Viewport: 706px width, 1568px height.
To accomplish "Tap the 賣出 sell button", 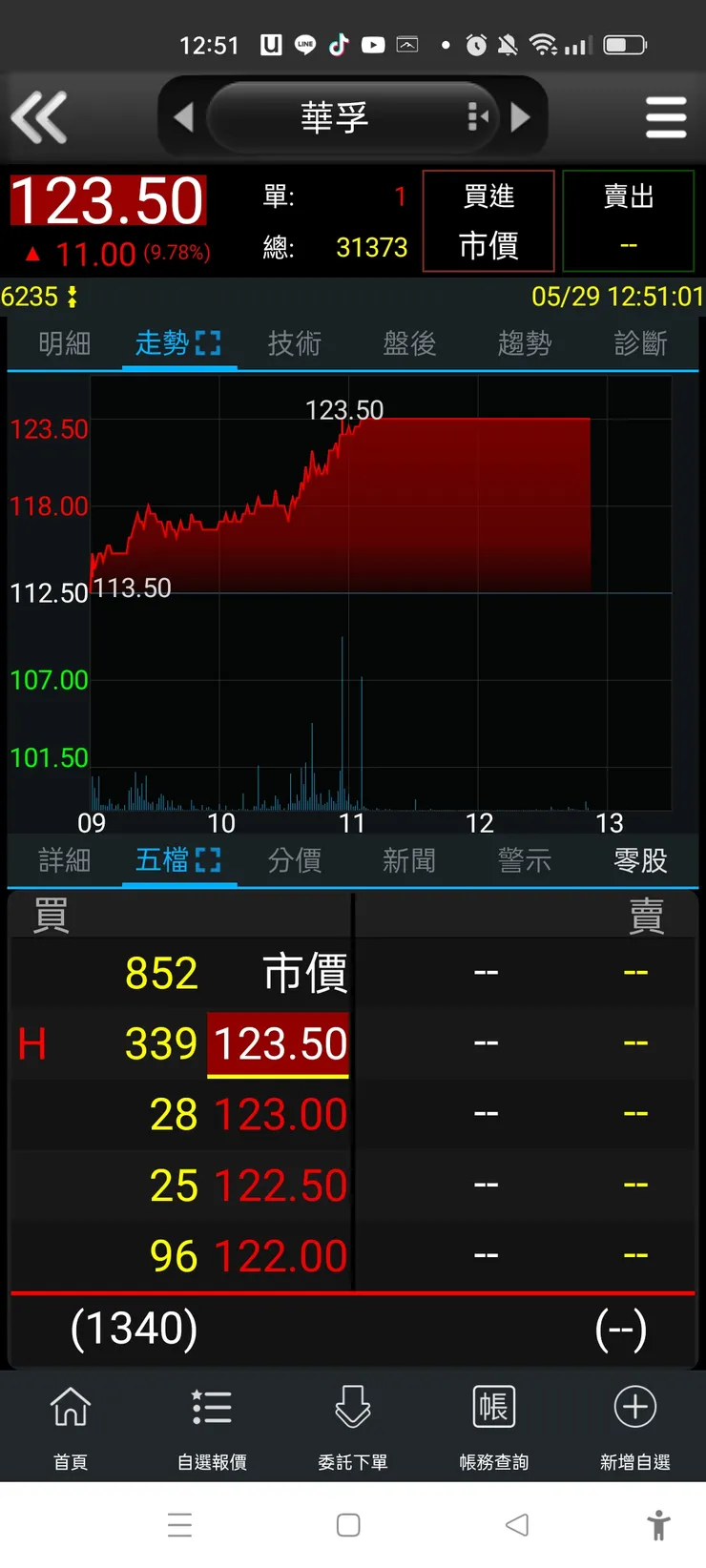I will [629, 220].
